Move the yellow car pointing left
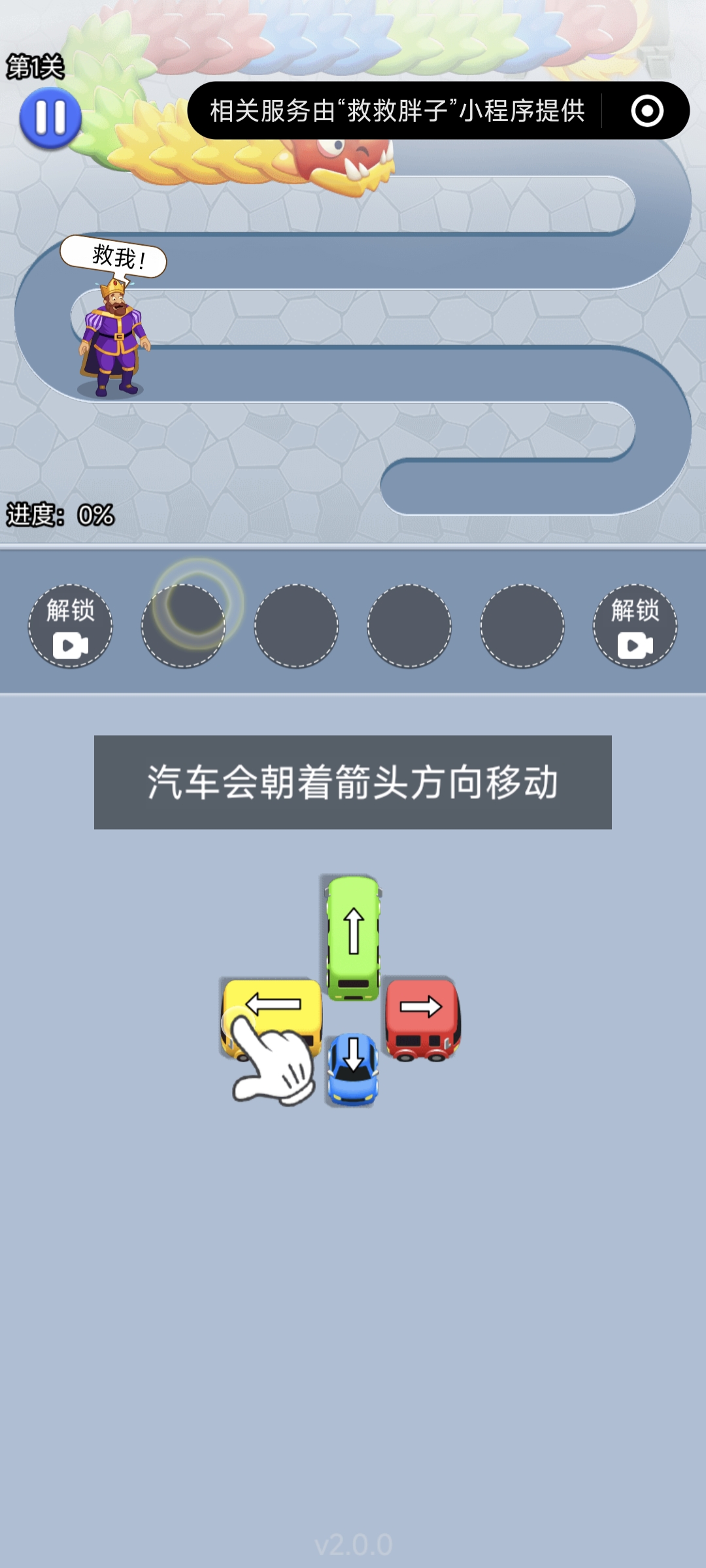The width and height of the screenshot is (706, 1568). coord(272,1017)
